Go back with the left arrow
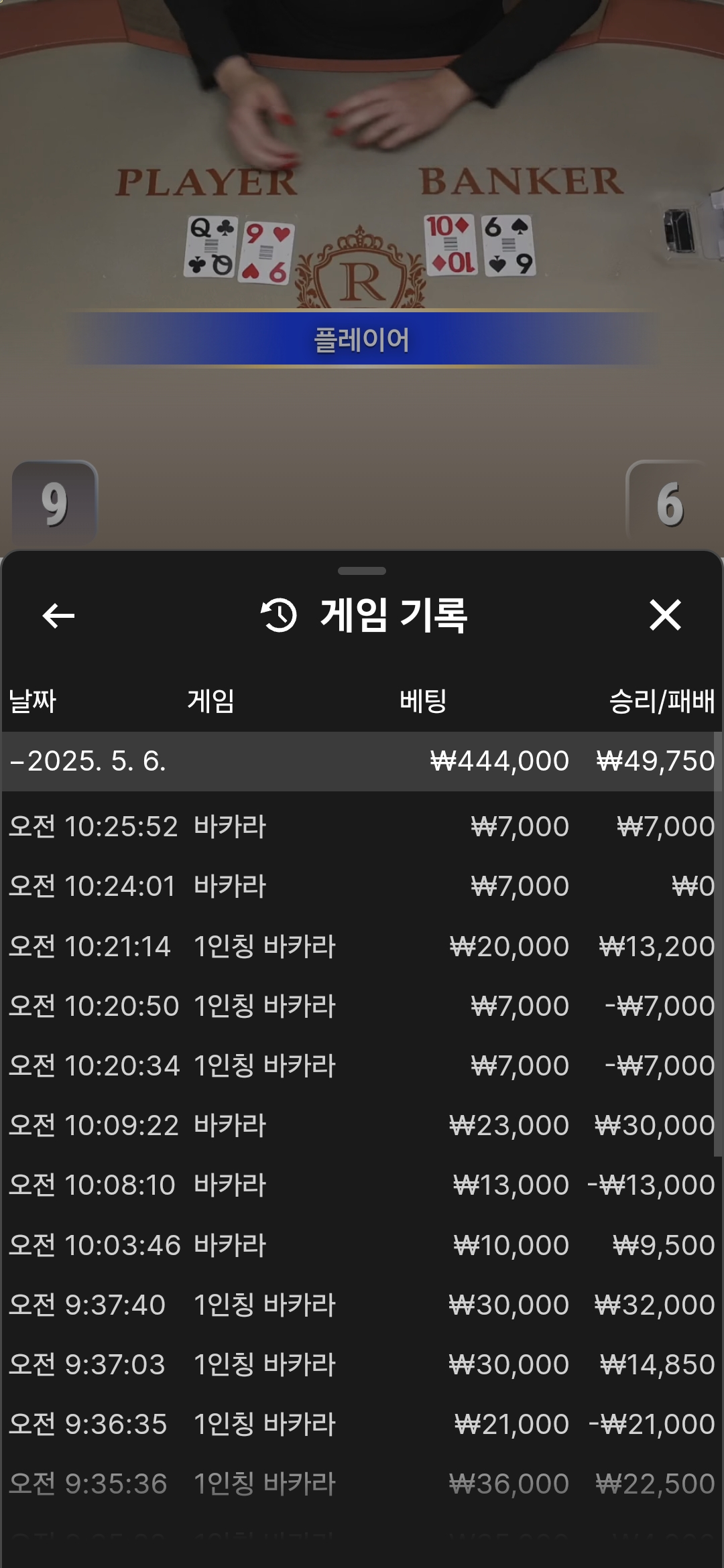The width and height of the screenshot is (724, 1568). click(x=58, y=615)
